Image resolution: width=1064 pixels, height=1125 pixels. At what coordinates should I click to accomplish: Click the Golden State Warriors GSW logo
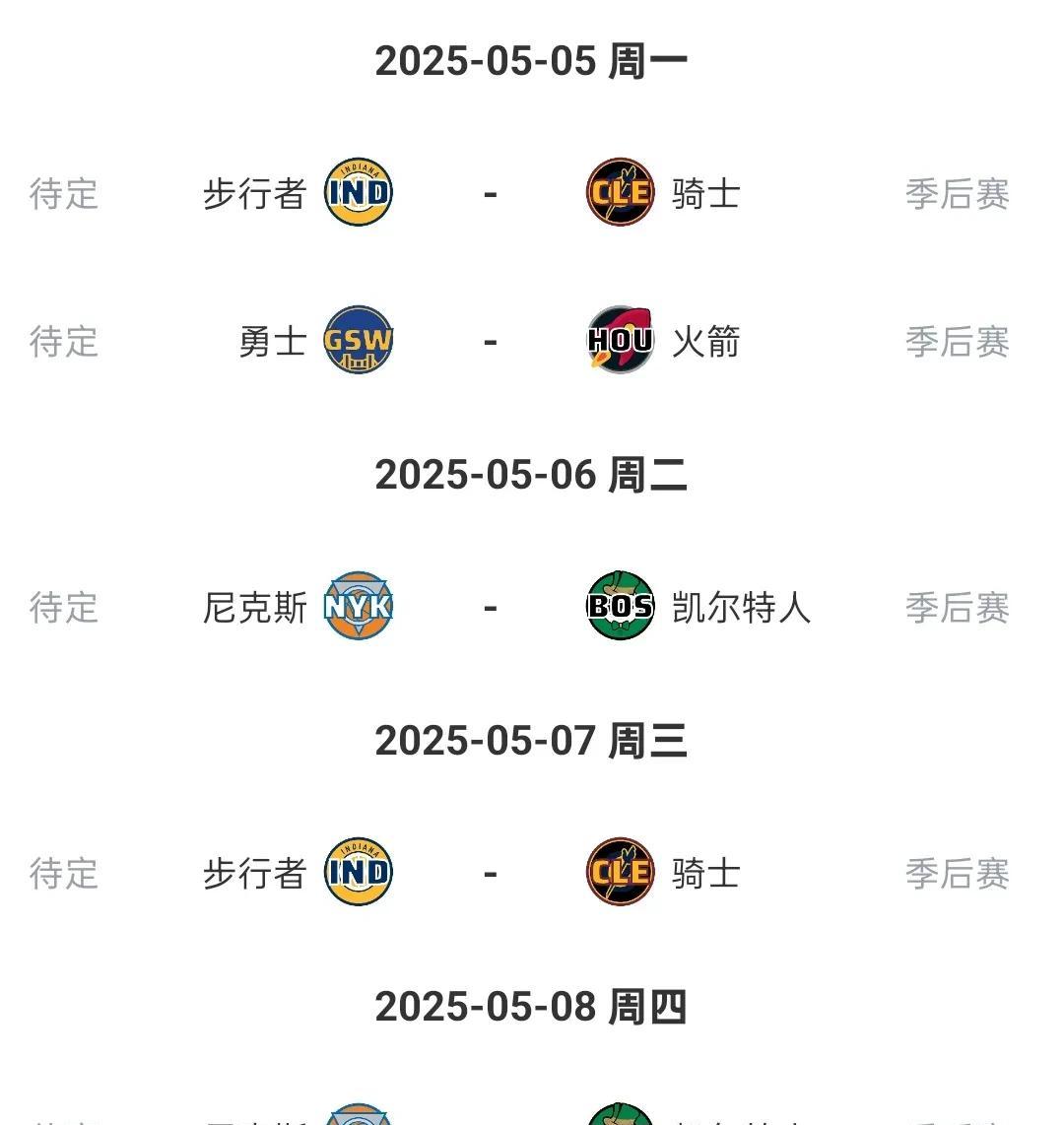click(359, 343)
